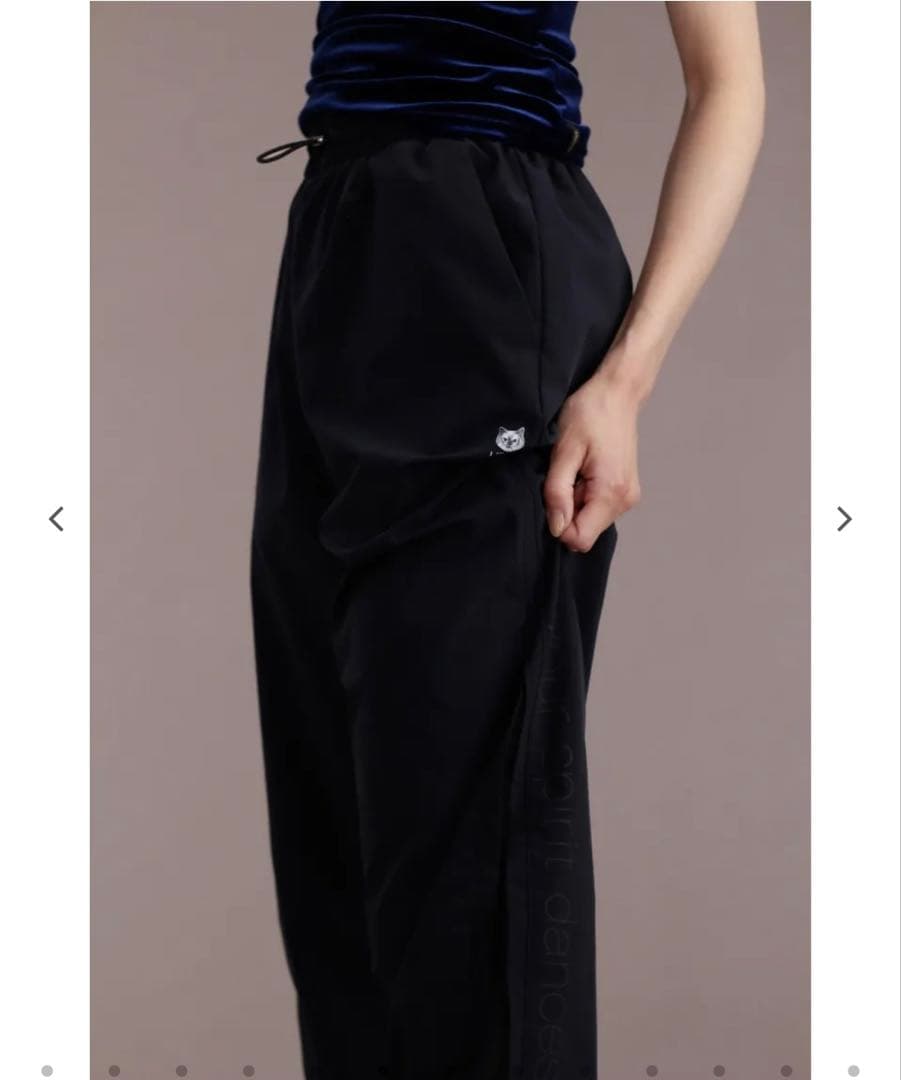This screenshot has width=901, height=1080.
Task: Go to the next product photo
Action: (x=844, y=519)
